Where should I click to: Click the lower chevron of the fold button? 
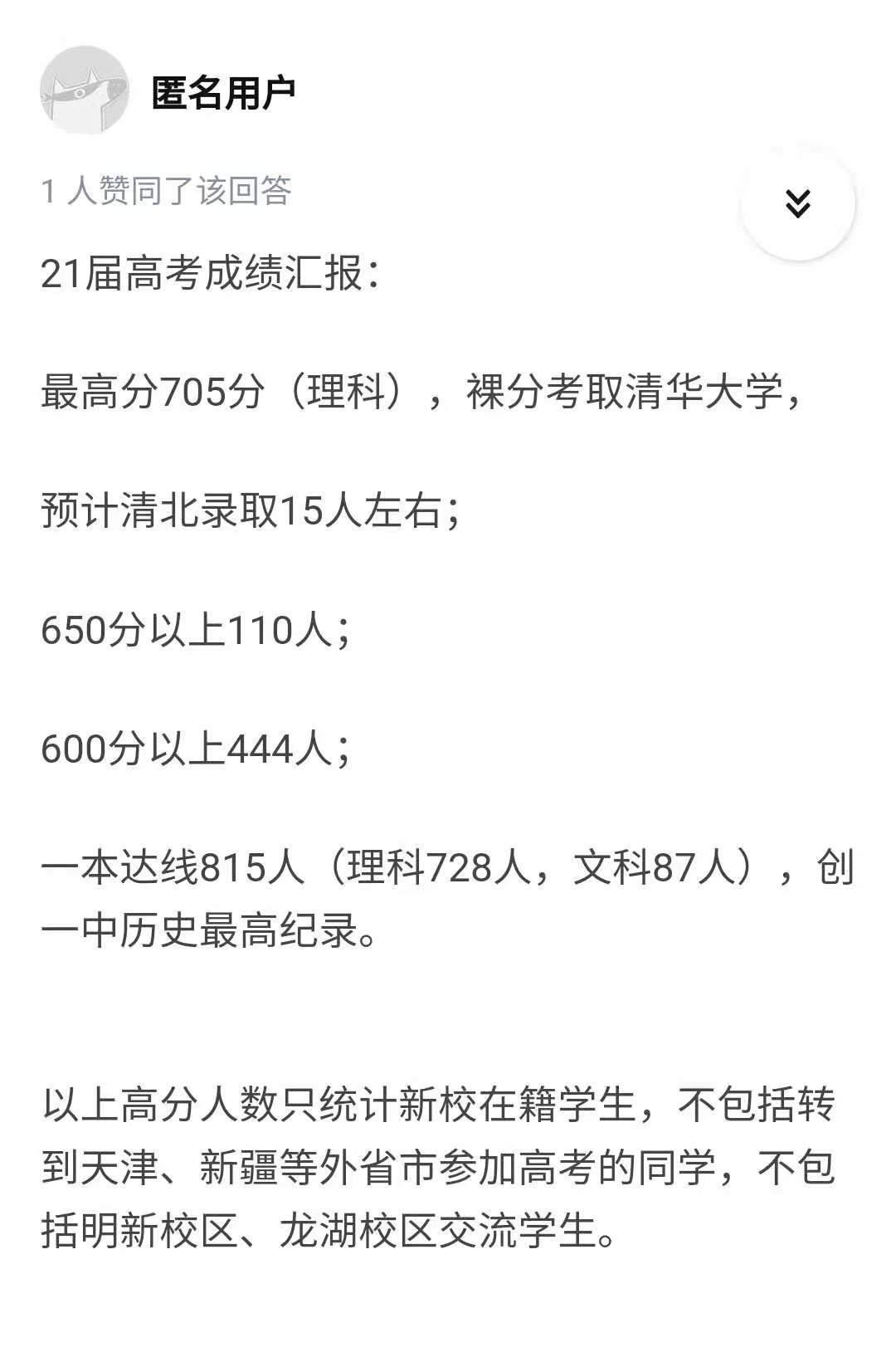(x=798, y=210)
